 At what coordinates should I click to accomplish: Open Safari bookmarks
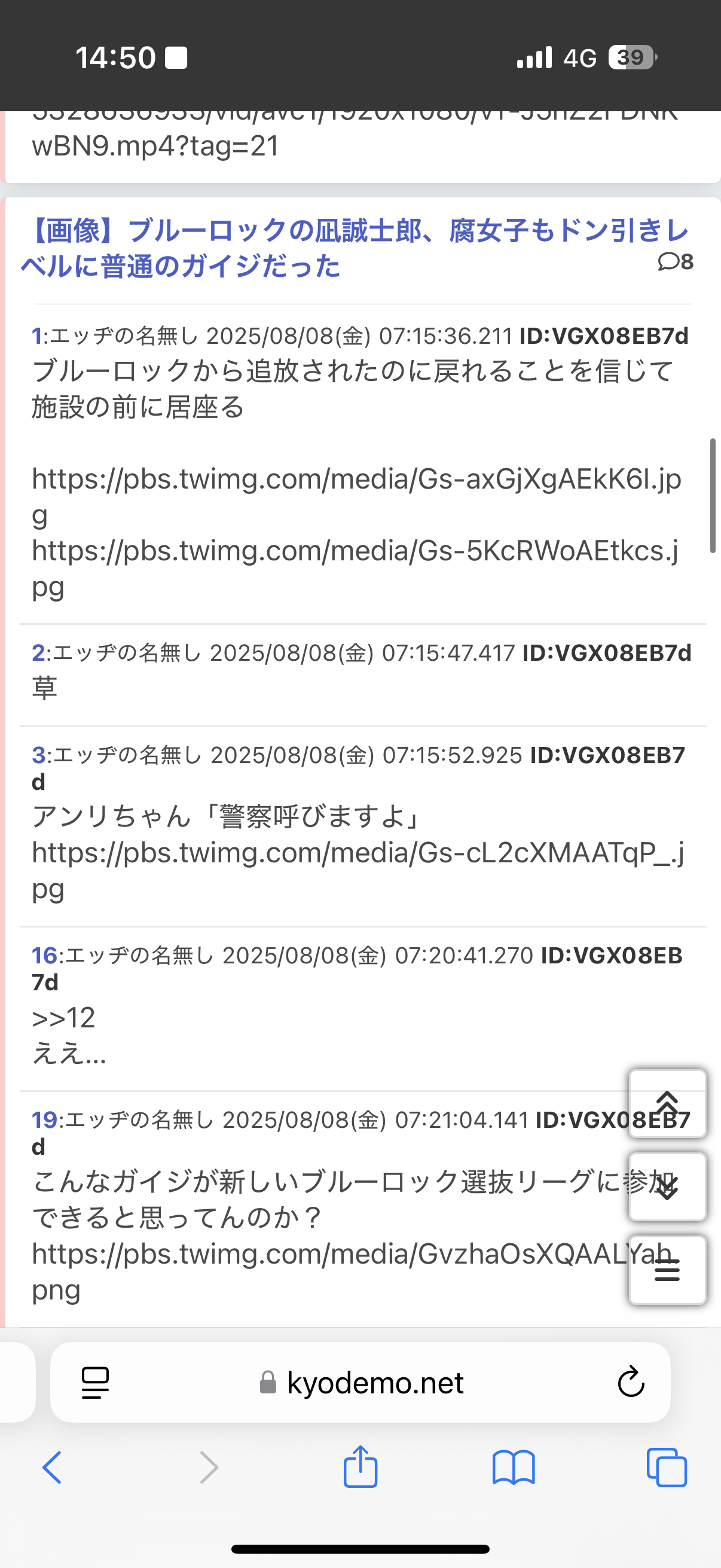click(514, 1468)
